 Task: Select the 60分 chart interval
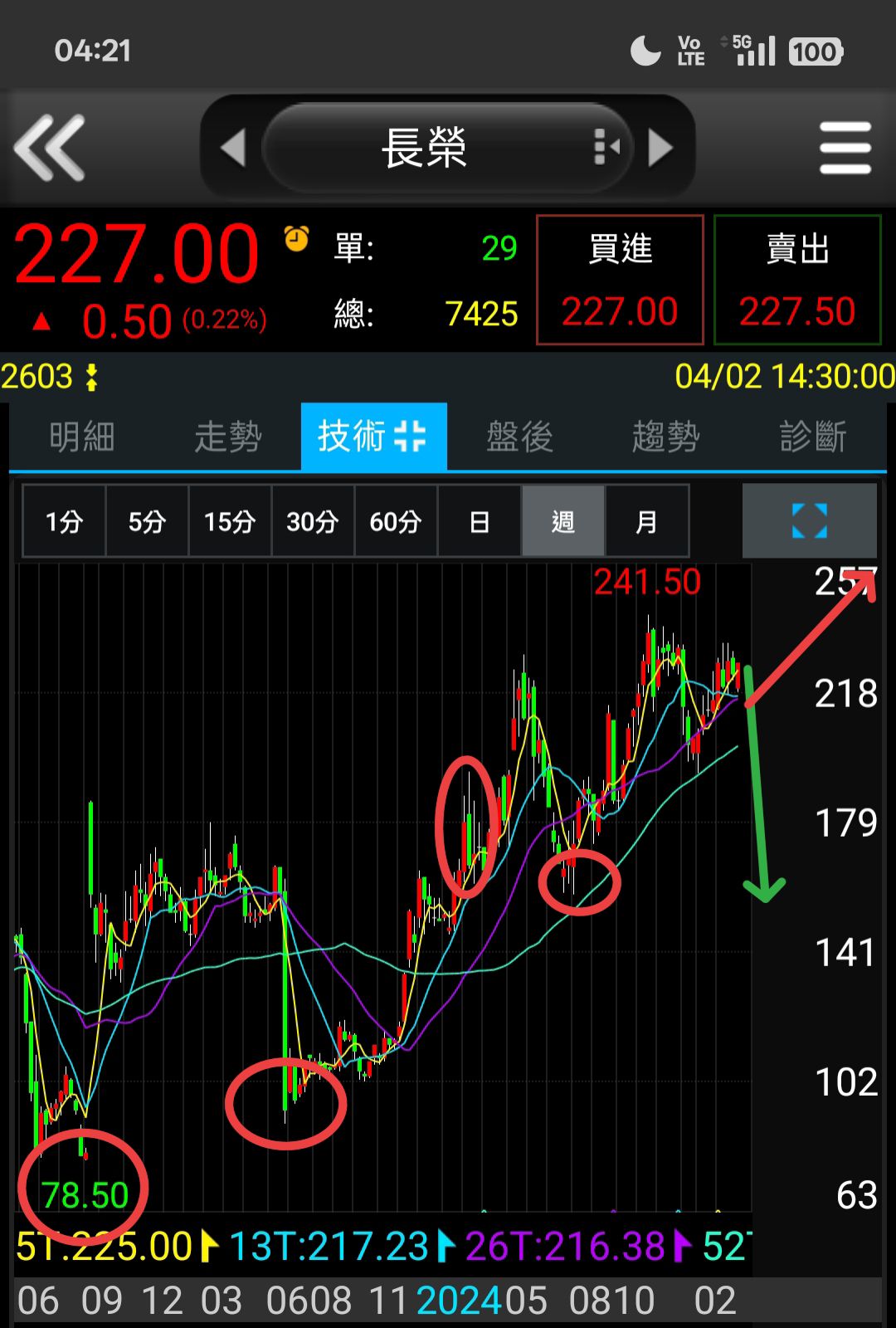396,521
